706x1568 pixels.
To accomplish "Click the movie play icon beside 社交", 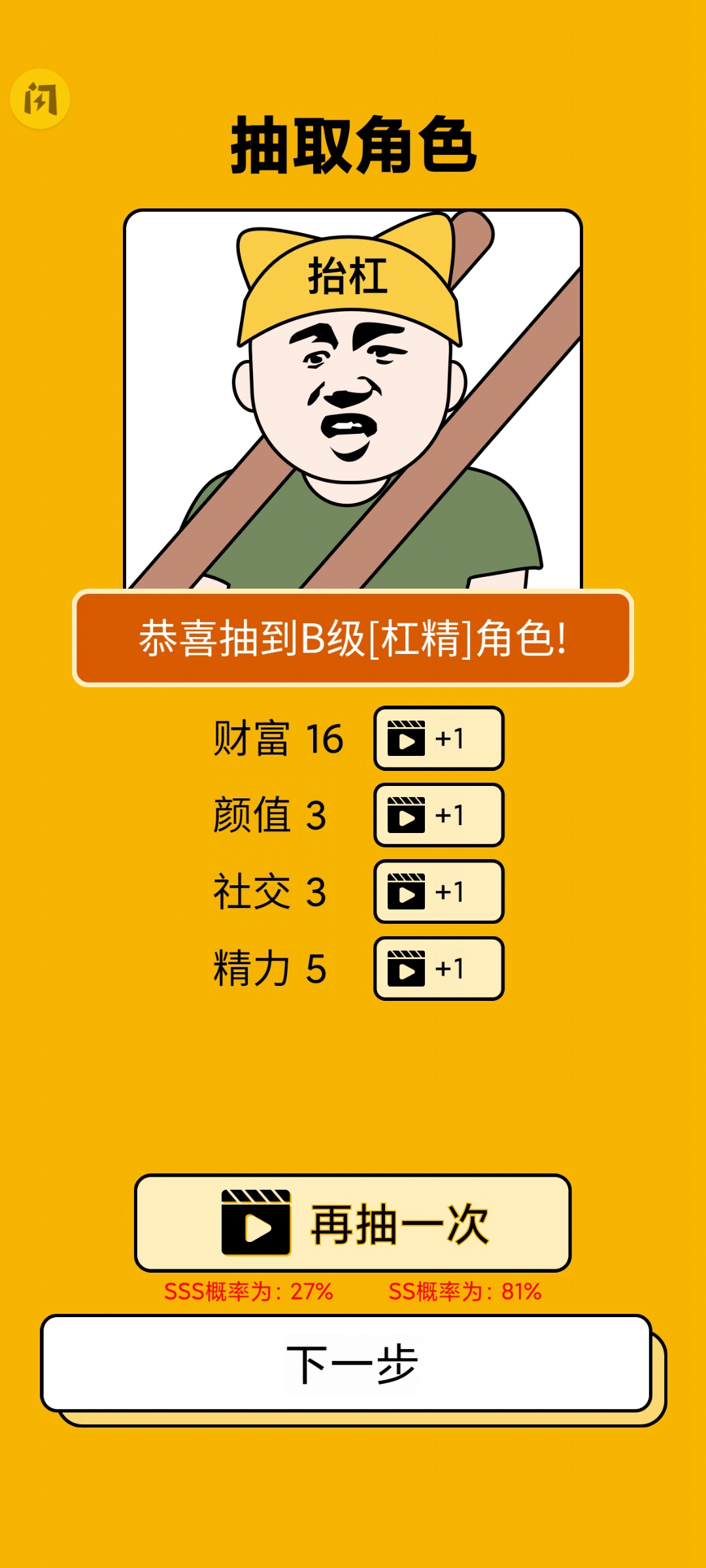I will [406, 890].
